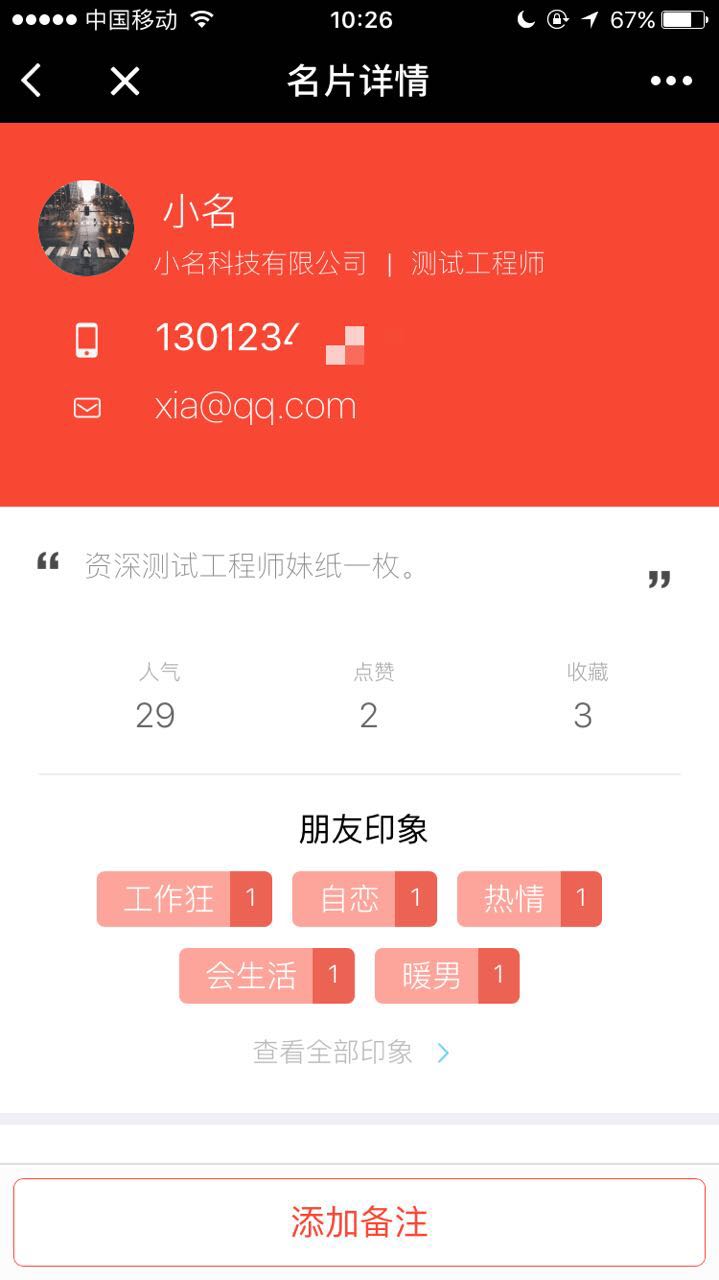Tap the email xia@qq.com
The image size is (719, 1280).
click(x=255, y=406)
